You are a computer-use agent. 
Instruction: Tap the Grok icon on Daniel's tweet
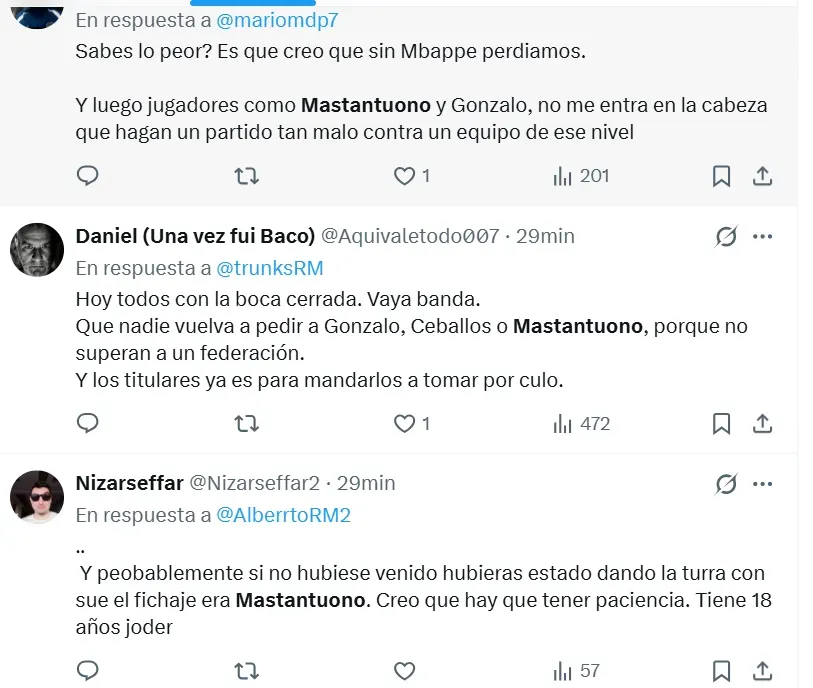[727, 236]
